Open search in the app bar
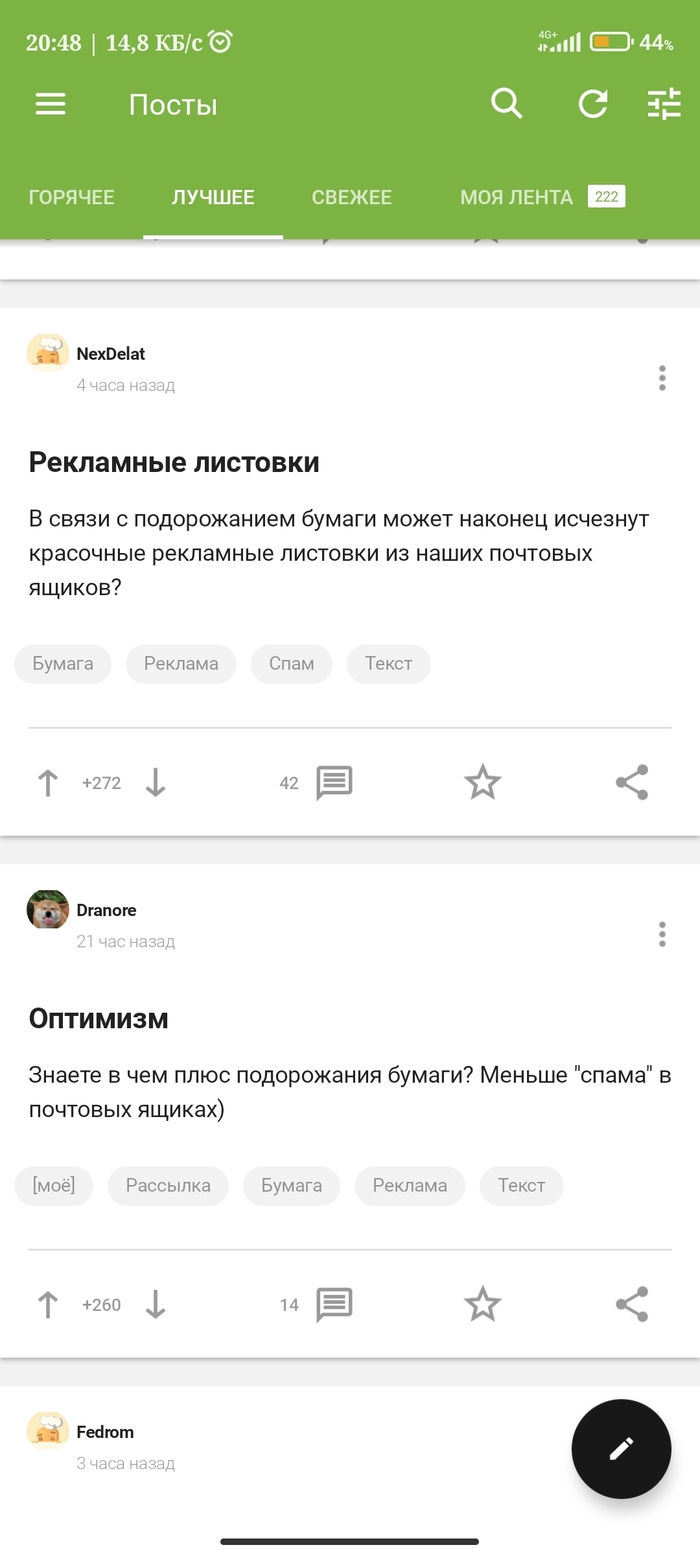The height and width of the screenshot is (1556, 700). pyautogui.click(x=507, y=103)
